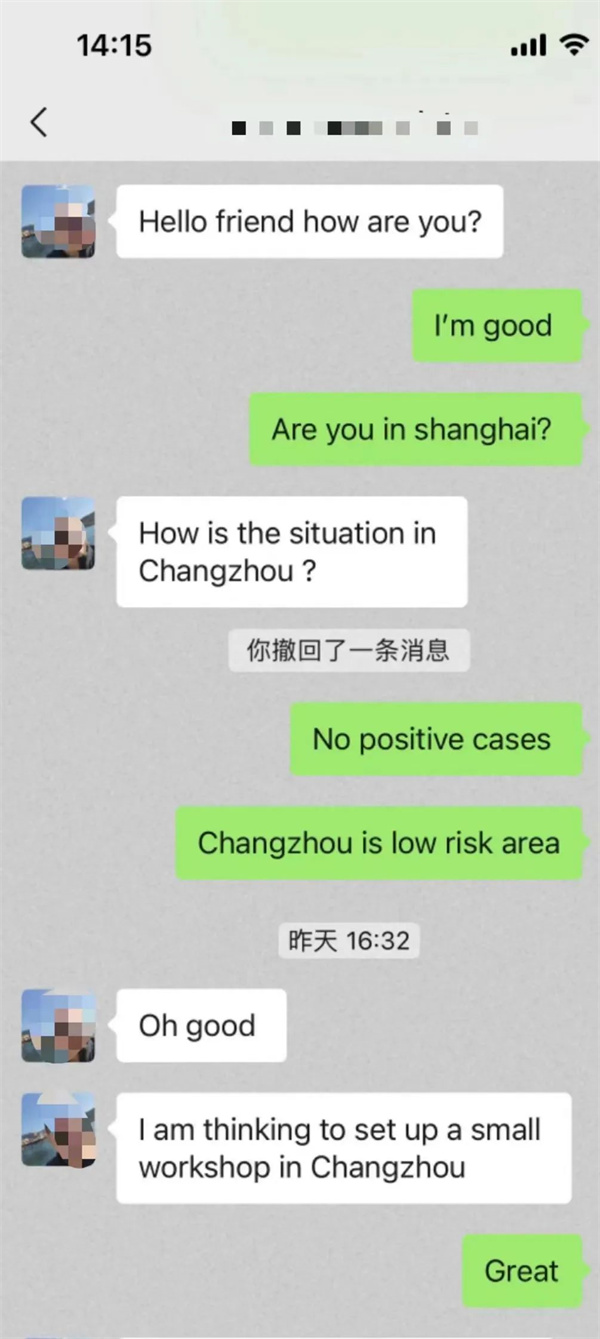600x1339 pixels.
Task: Tap sender's avatar next to 'Oh good'
Action: tap(59, 1025)
